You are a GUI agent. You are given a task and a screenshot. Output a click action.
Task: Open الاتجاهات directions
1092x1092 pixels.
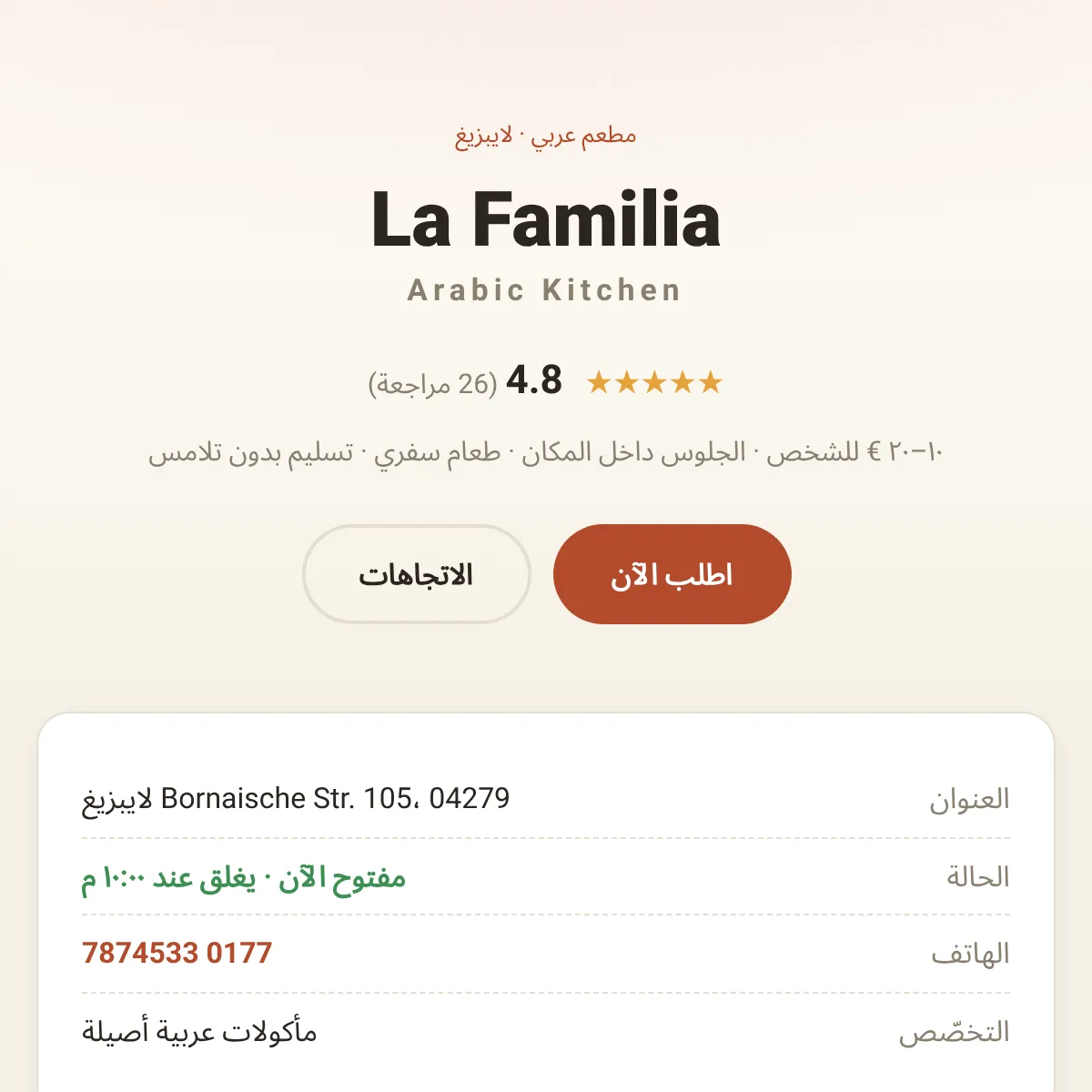coord(417,574)
